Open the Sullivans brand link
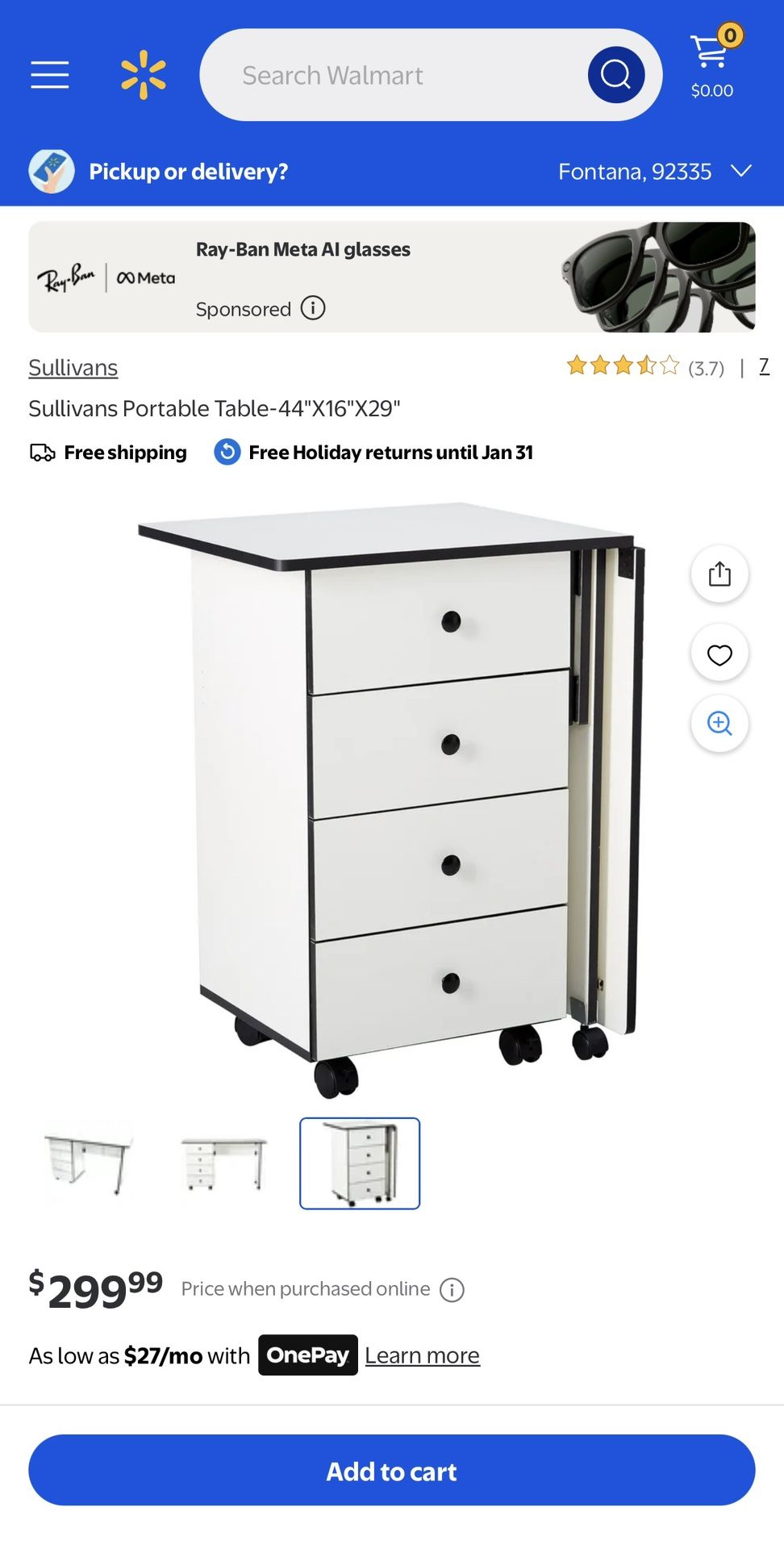The width and height of the screenshot is (784, 1549). click(x=73, y=368)
